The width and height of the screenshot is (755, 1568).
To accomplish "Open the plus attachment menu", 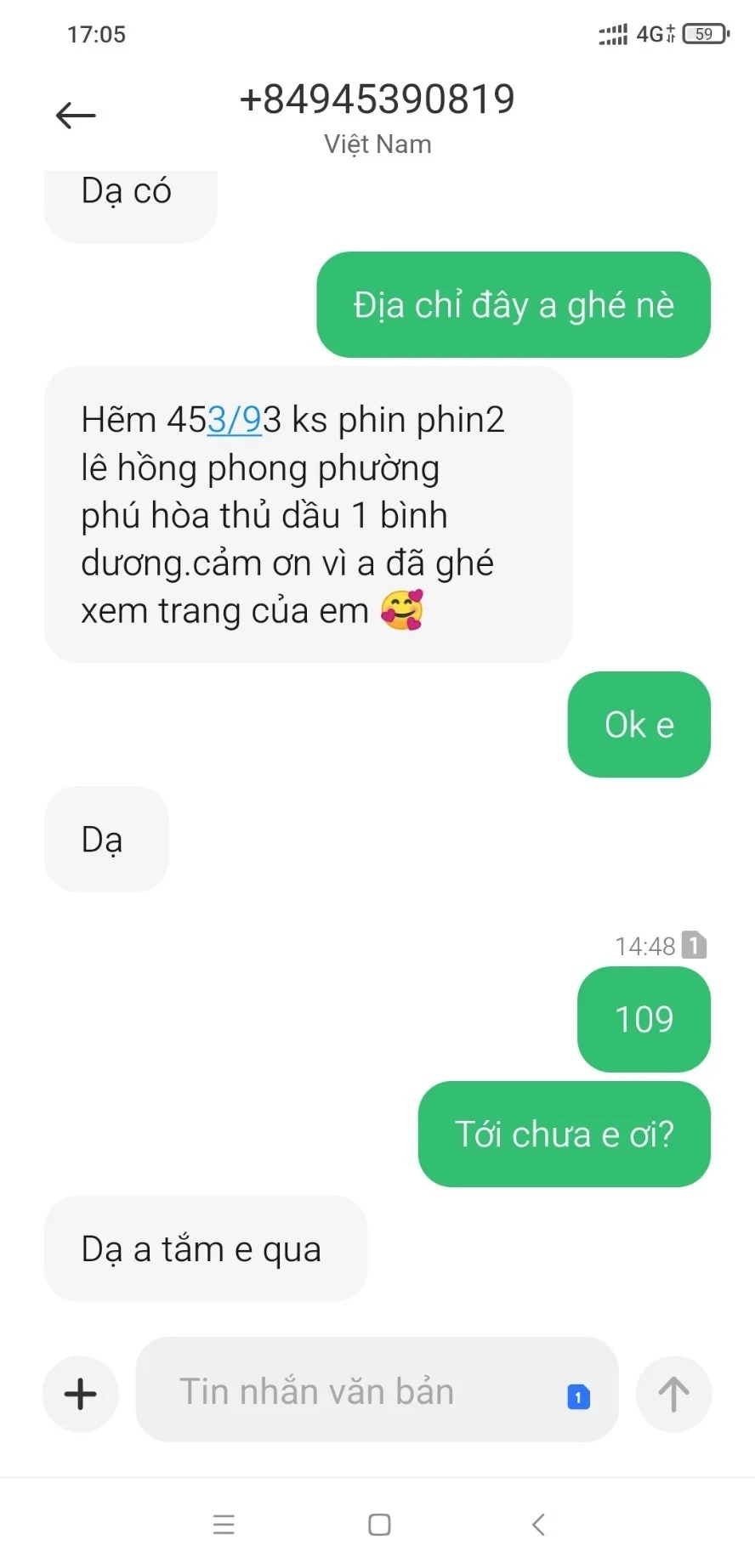I will pos(81,1394).
